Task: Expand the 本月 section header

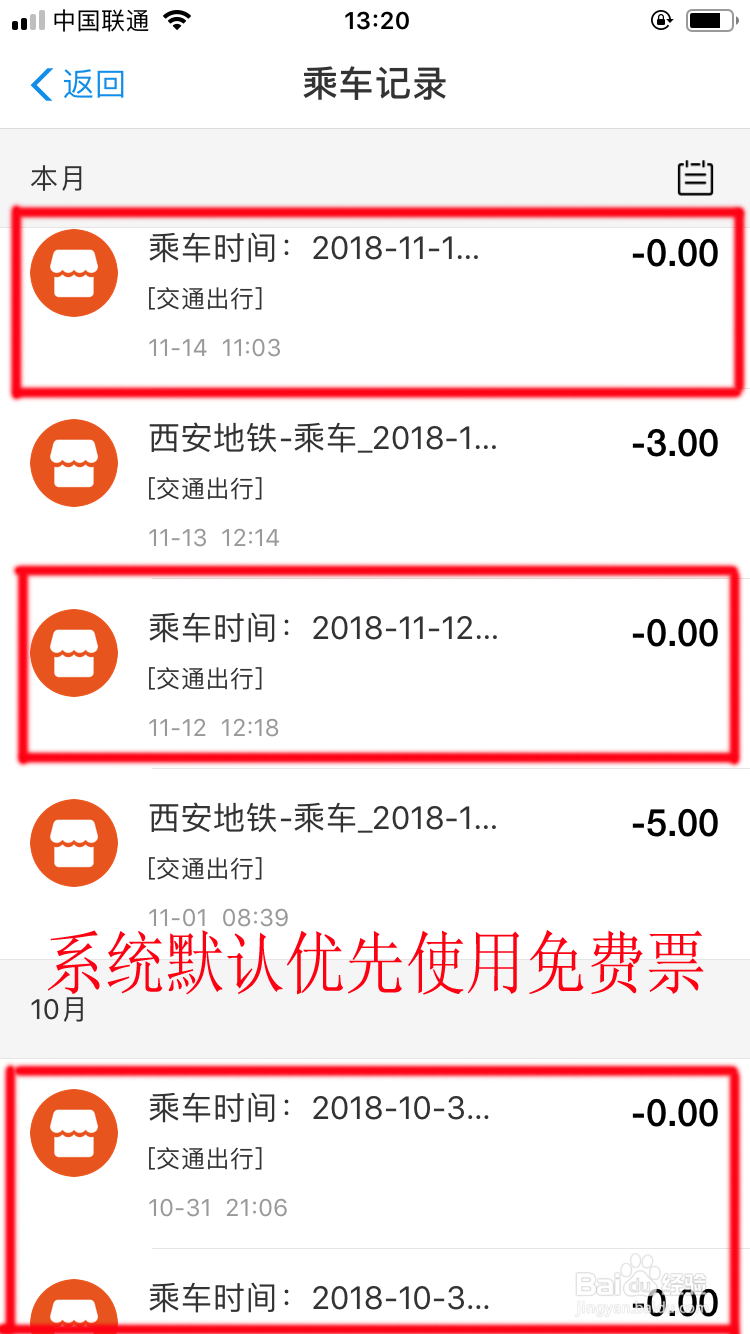Action: point(57,178)
